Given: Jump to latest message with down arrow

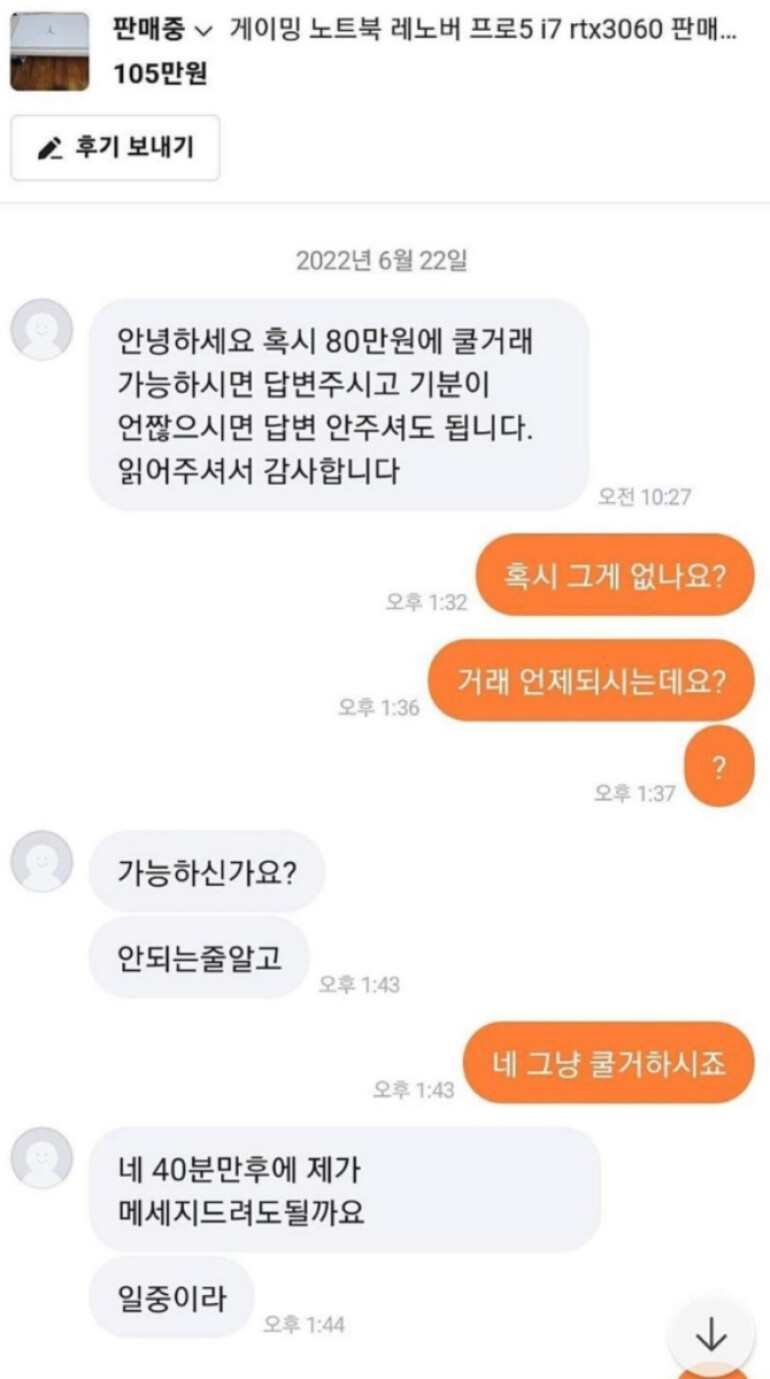Looking at the screenshot, I should (x=710, y=1335).
